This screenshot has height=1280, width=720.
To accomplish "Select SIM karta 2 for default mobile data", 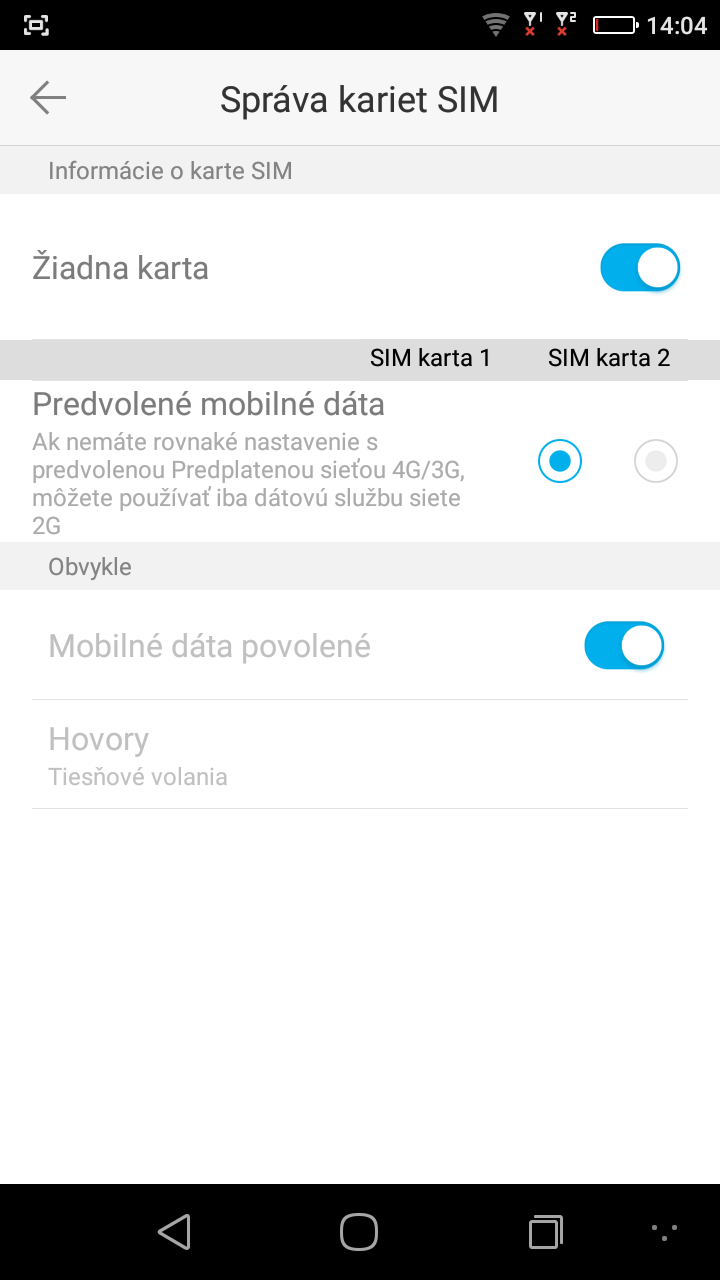I will click(656, 461).
